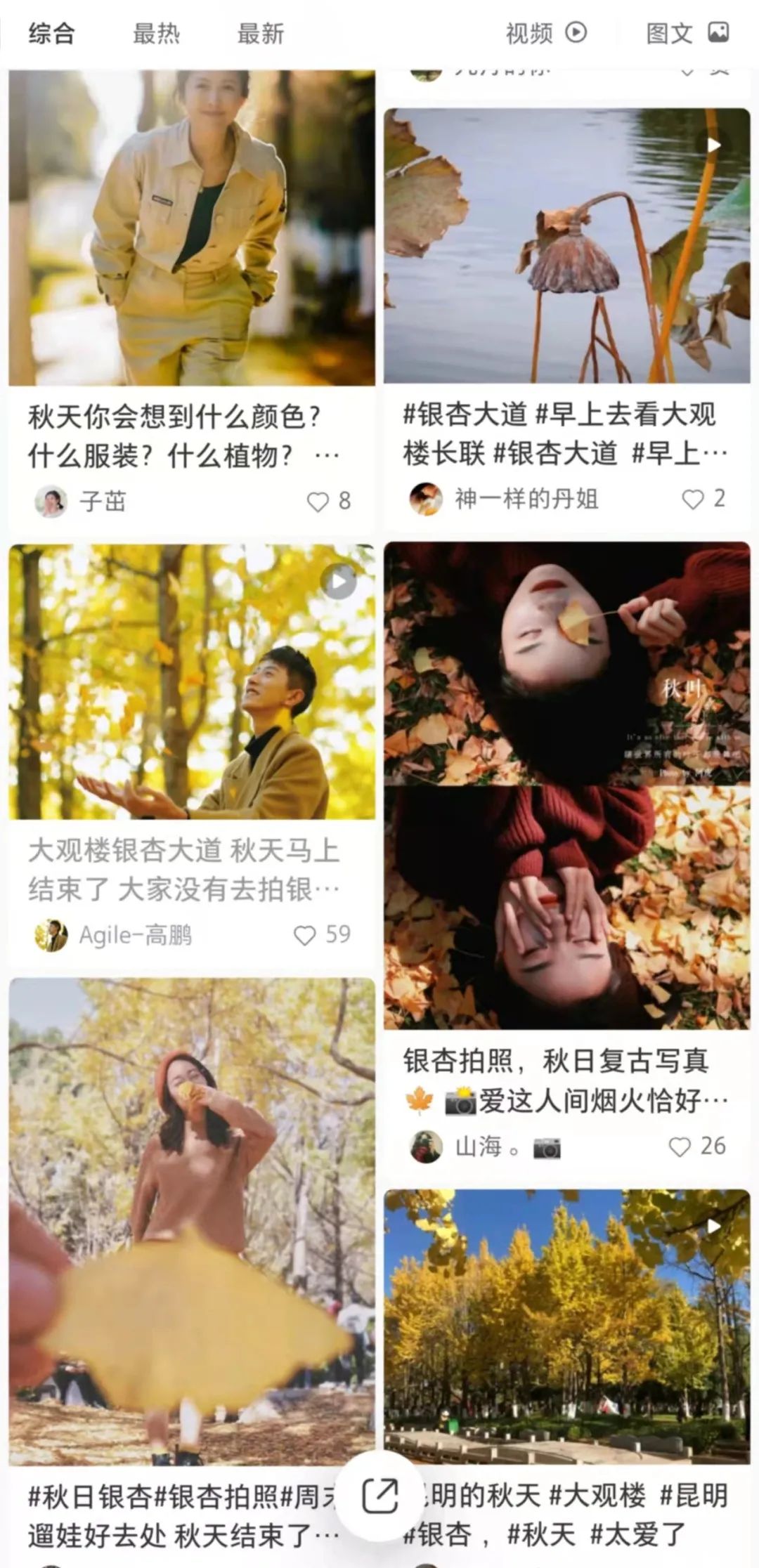Switch to the 最新 tab

(260, 32)
